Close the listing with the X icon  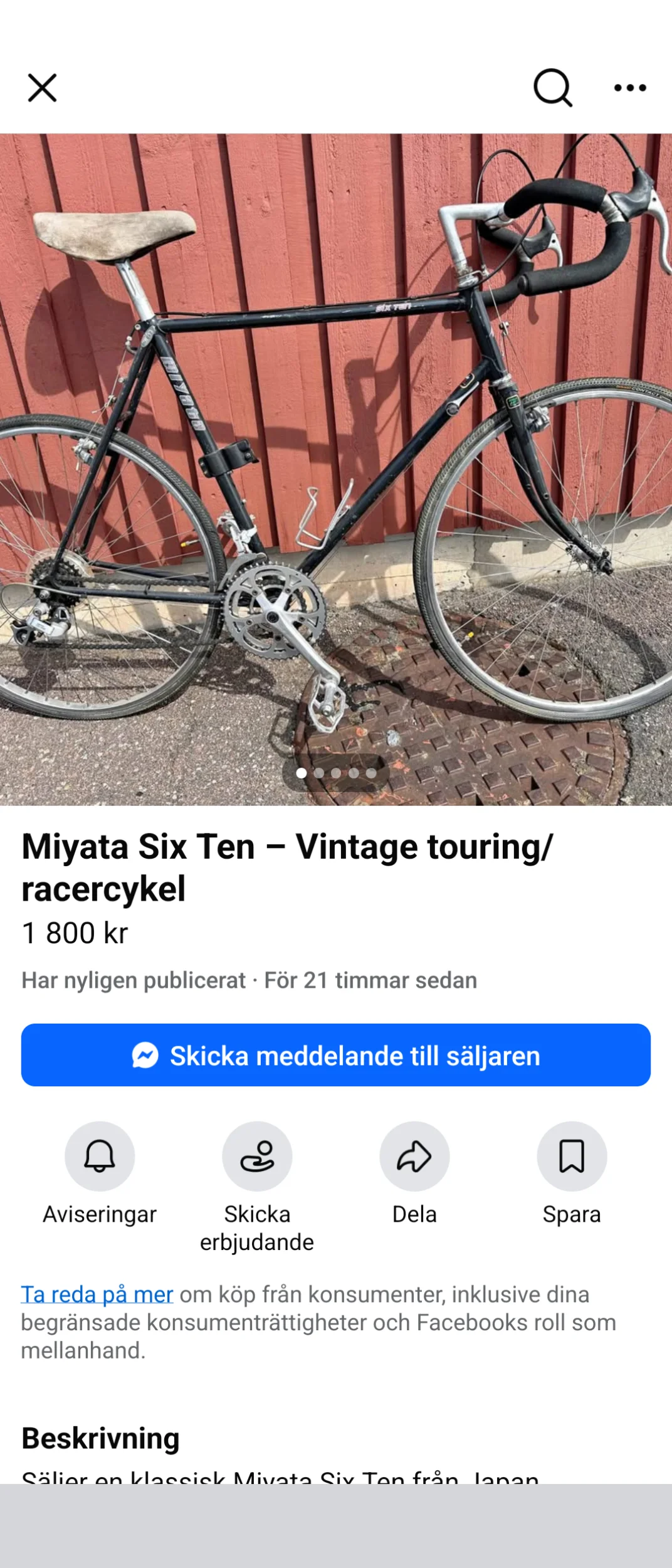pyautogui.click(x=42, y=88)
